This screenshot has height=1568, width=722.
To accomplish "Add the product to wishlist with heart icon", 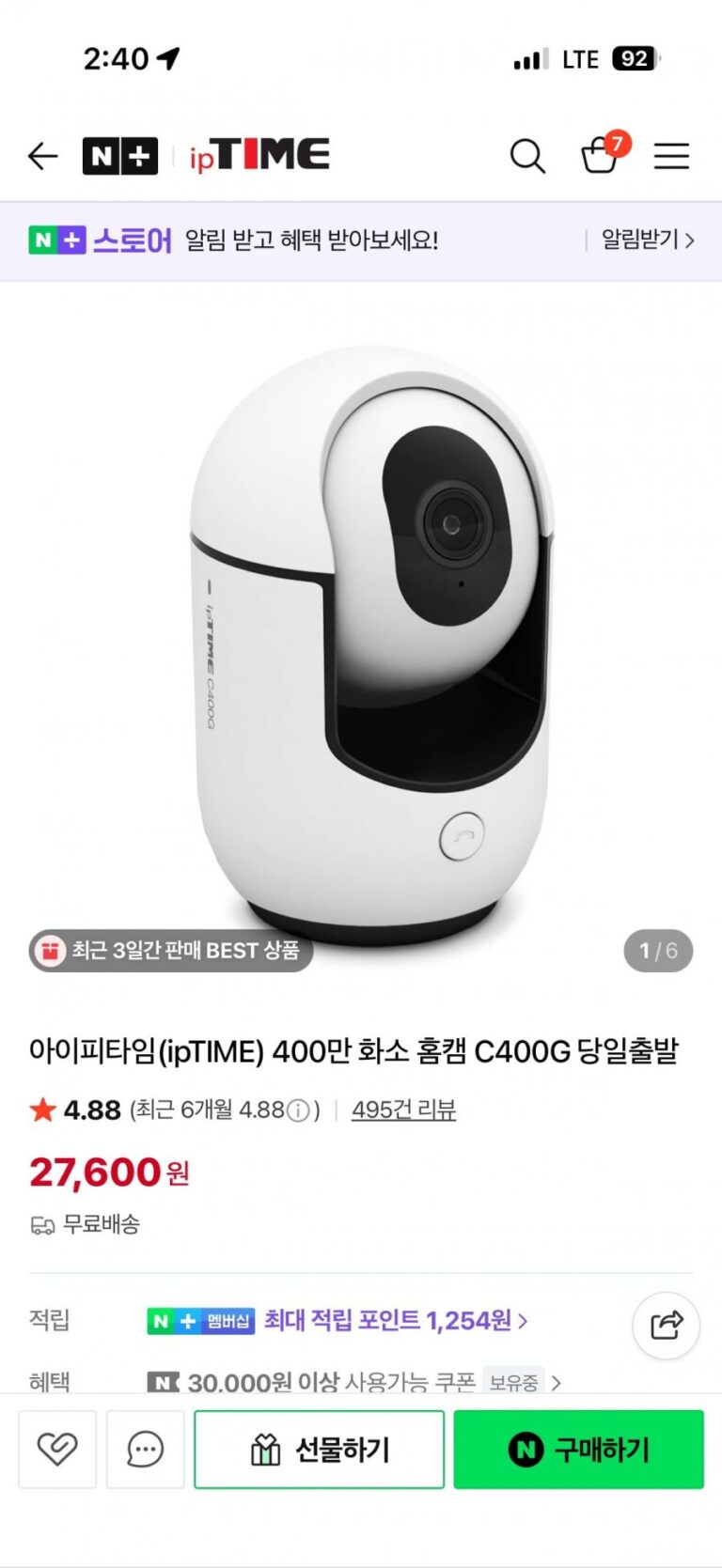I will click(57, 1449).
